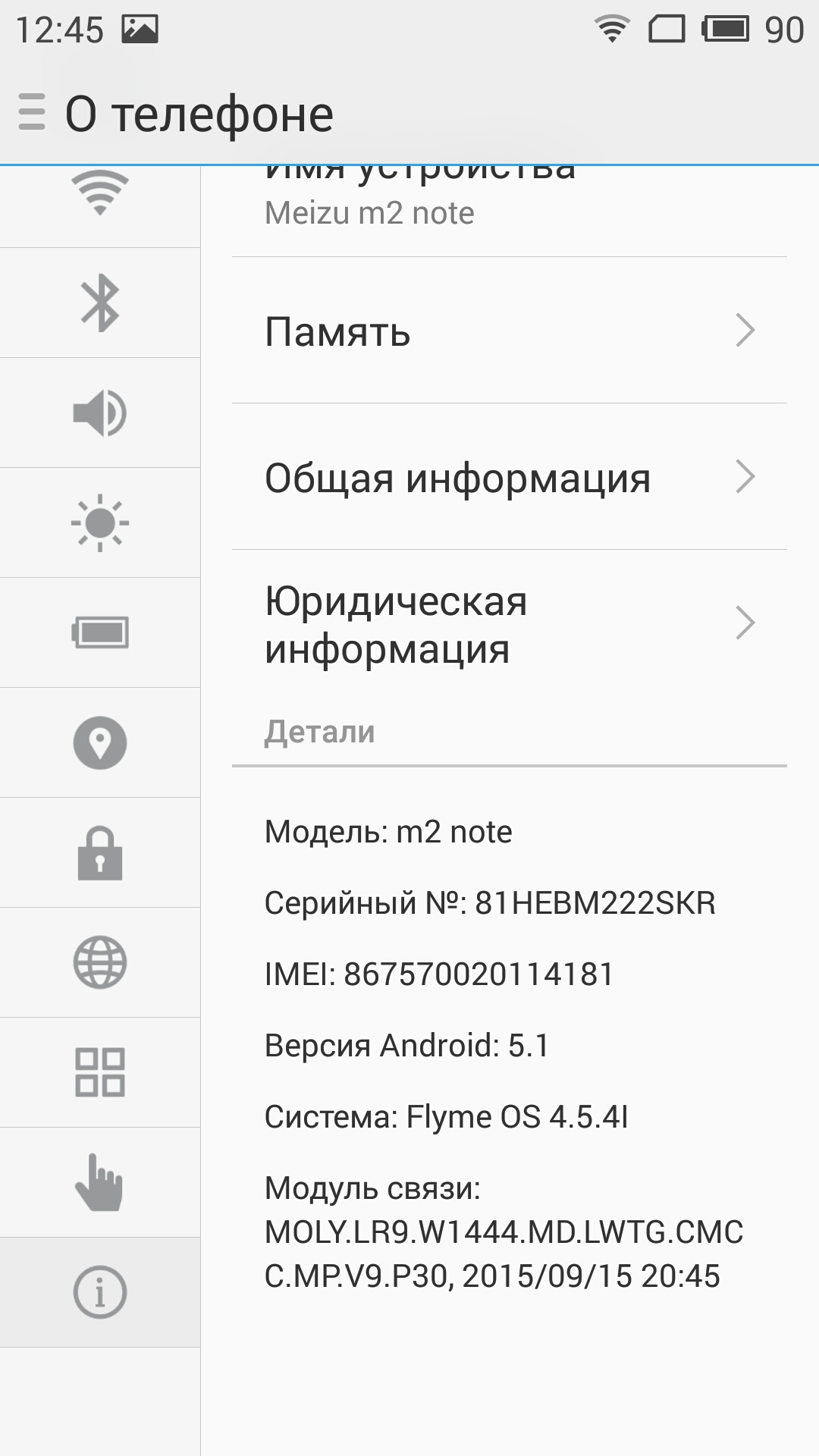Open display brightness settings in sidebar
Image resolution: width=819 pixels, height=1456 pixels.
(100, 522)
